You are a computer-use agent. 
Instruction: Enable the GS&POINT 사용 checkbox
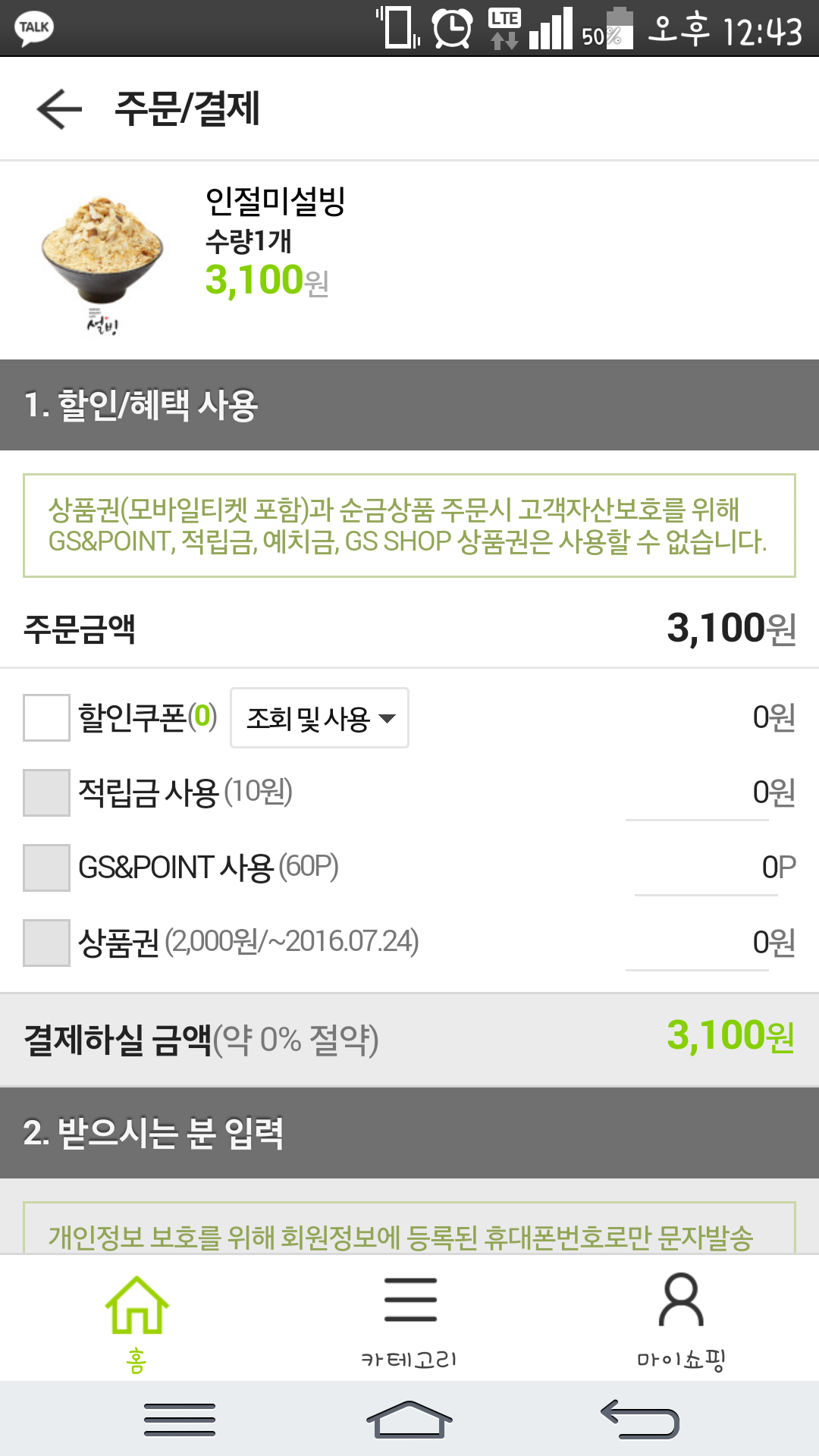(46, 868)
